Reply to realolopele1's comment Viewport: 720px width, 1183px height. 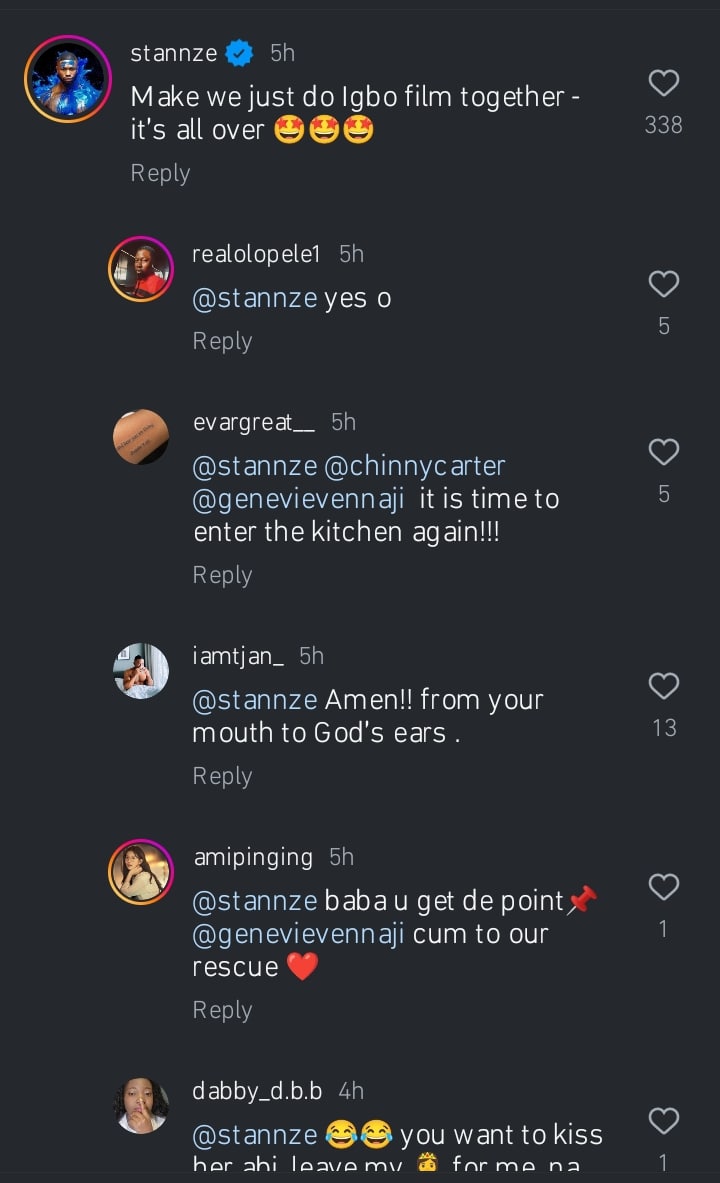(x=222, y=341)
